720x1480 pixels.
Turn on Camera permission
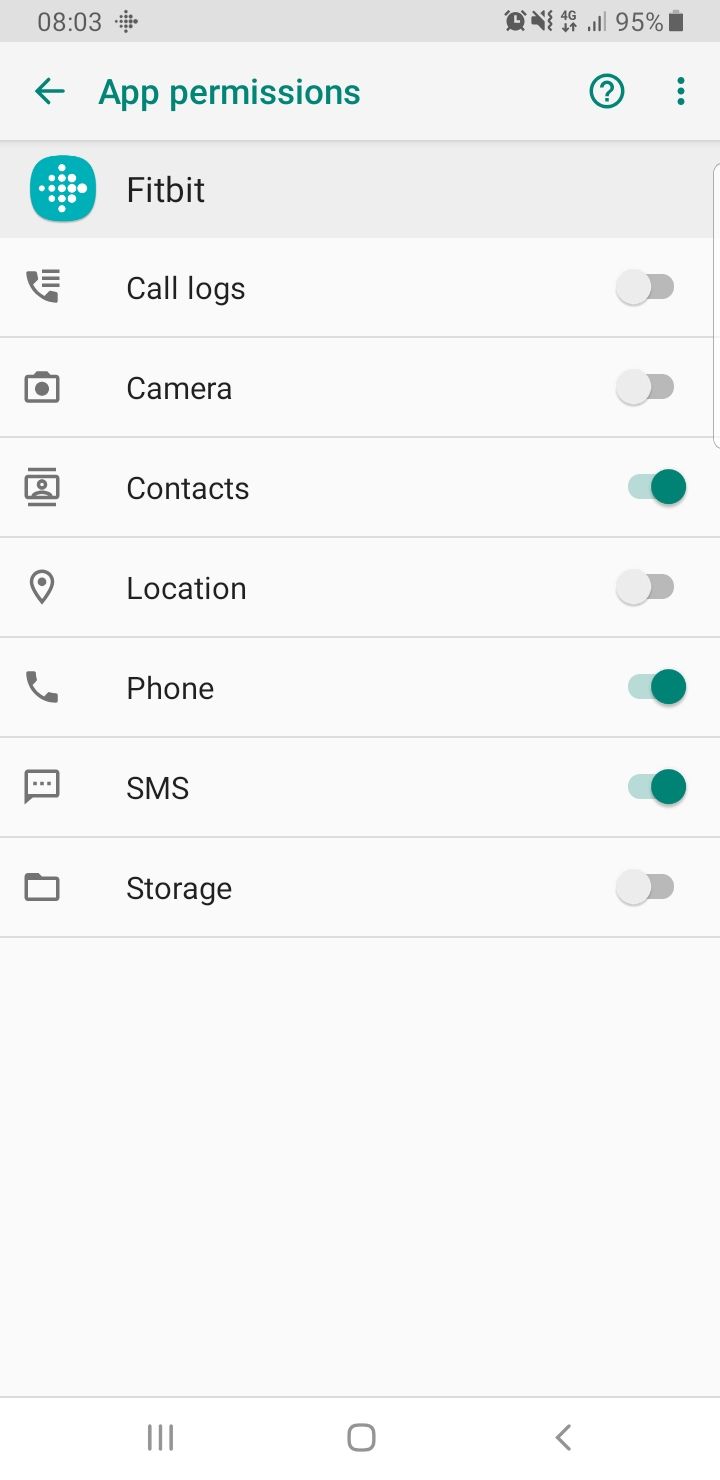(x=646, y=388)
